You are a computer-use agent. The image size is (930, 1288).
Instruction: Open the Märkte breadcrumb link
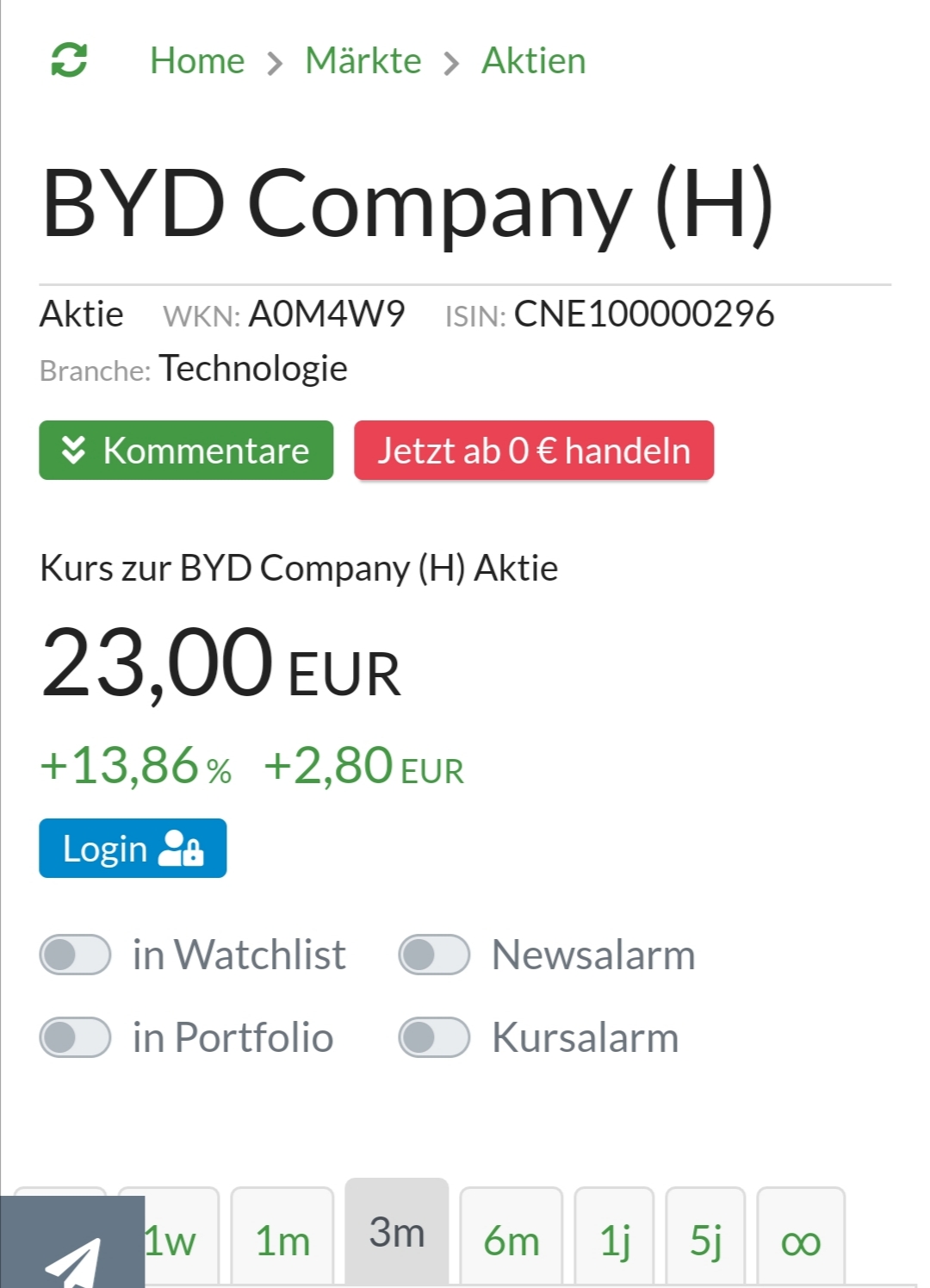pyautogui.click(x=363, y=60)
